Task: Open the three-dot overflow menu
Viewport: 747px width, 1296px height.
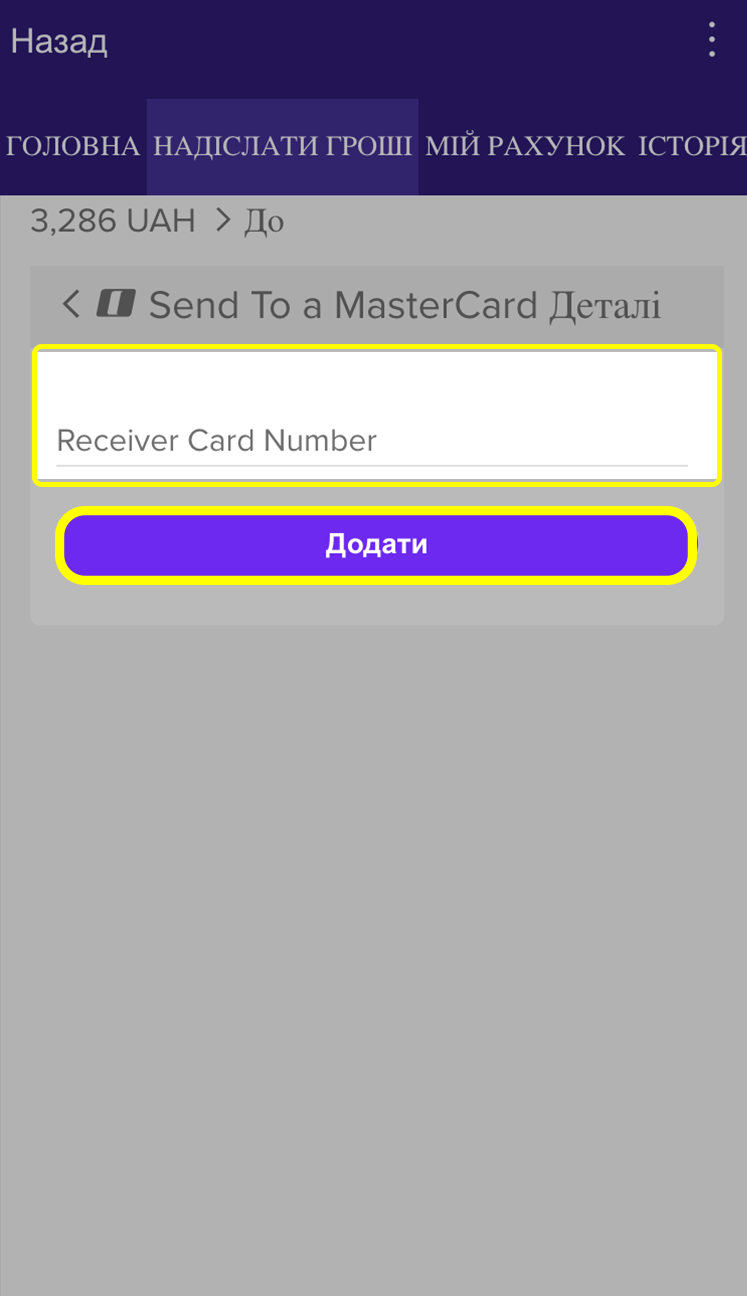Action: pyautogui.click(x=712, y=40)
